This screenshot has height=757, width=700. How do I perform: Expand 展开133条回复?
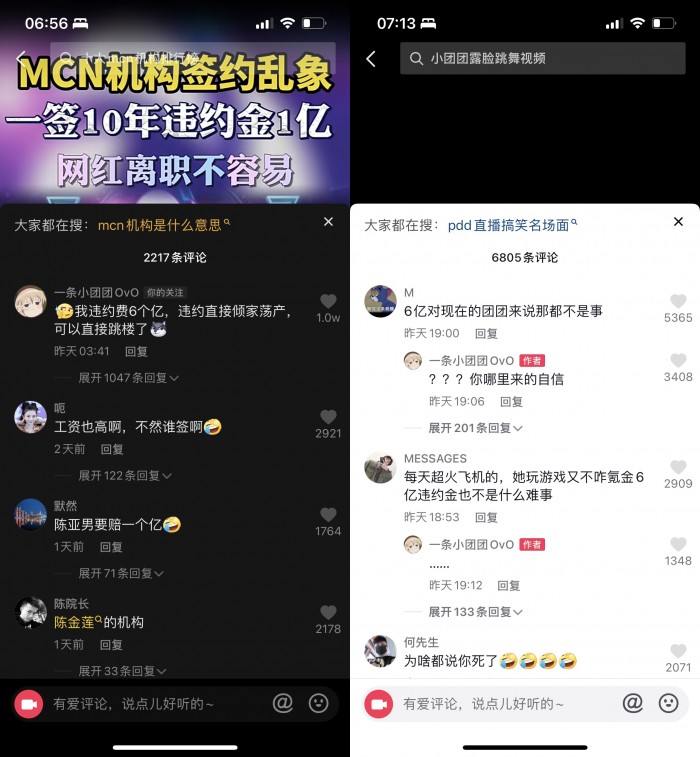click(x=476, y=611)
